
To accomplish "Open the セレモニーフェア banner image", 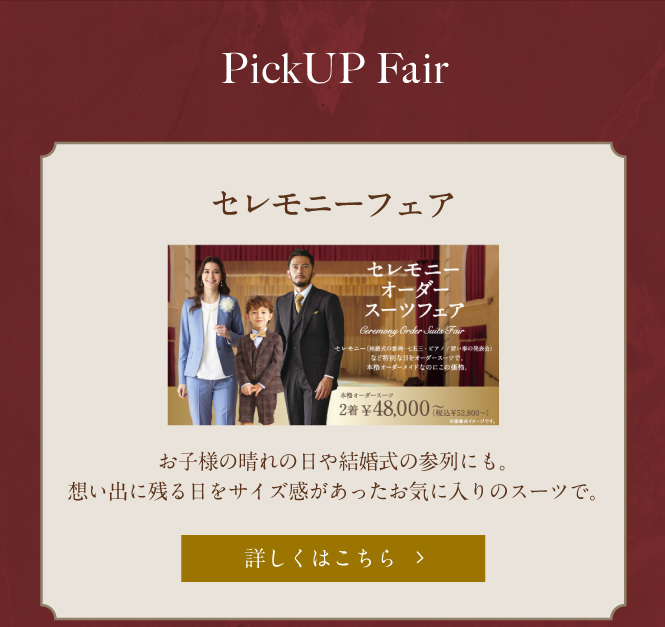I will point(332,335).
